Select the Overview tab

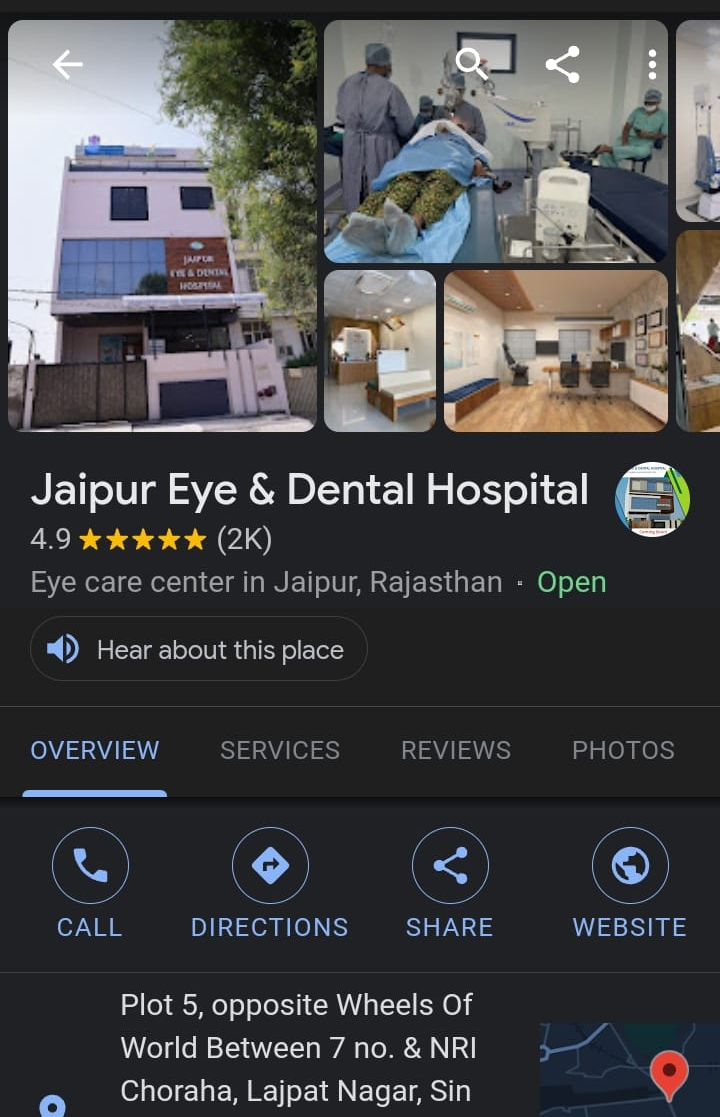point(95,750)
